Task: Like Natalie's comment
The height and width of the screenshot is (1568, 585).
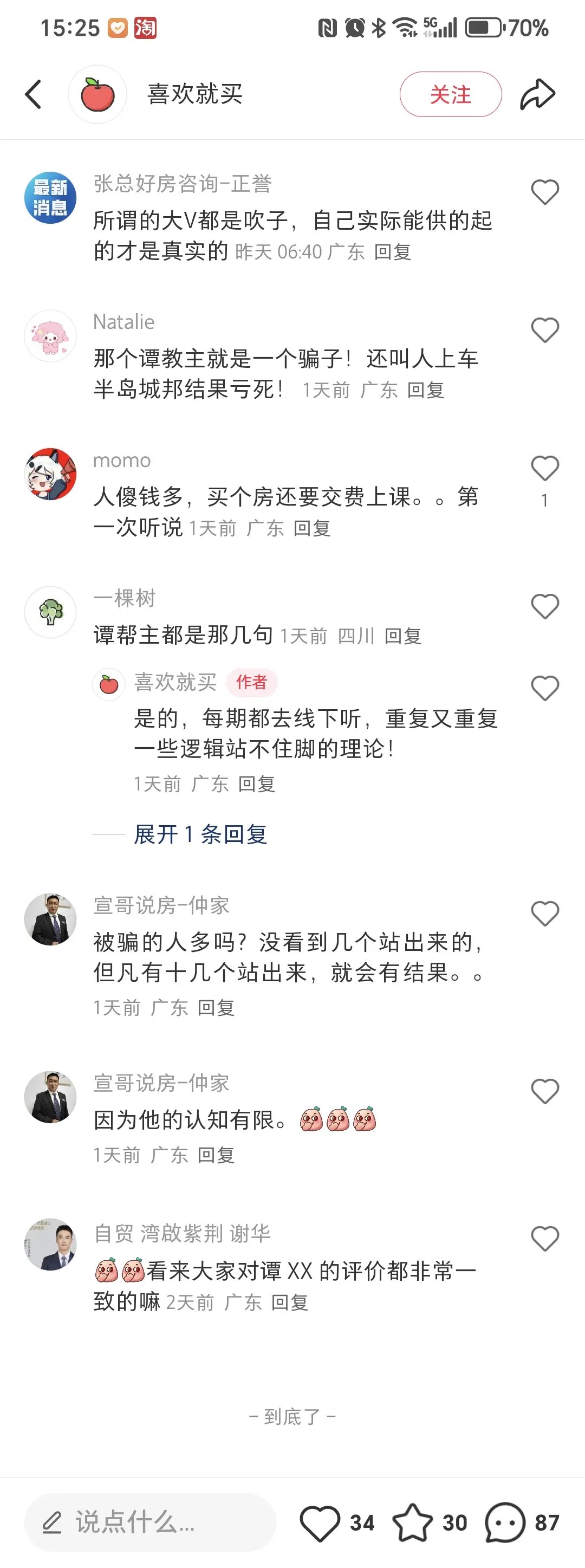Action: coord(545,331)
